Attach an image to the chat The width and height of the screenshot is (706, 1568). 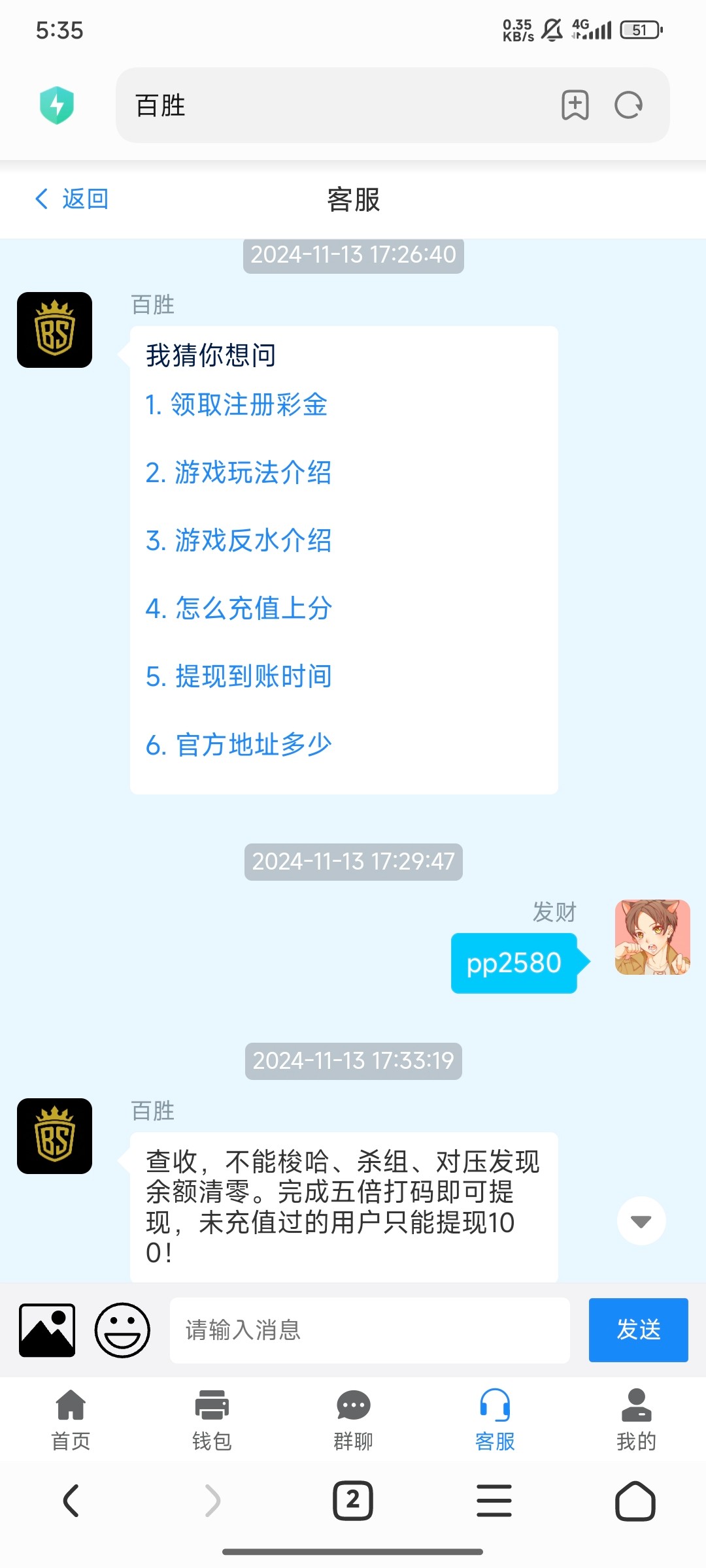coord(47,1330)
